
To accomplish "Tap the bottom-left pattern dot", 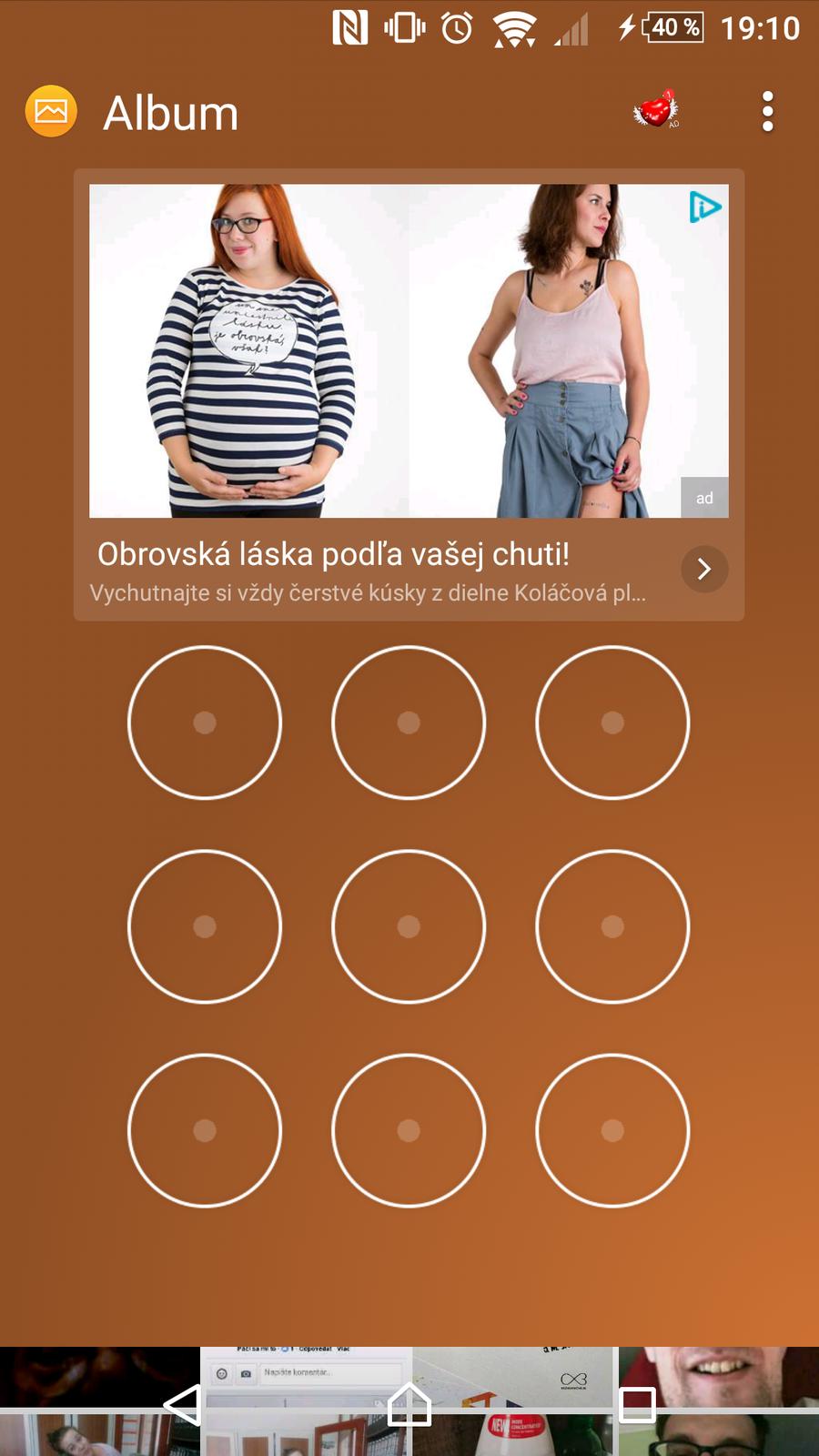I will (x=205, y=1130).
